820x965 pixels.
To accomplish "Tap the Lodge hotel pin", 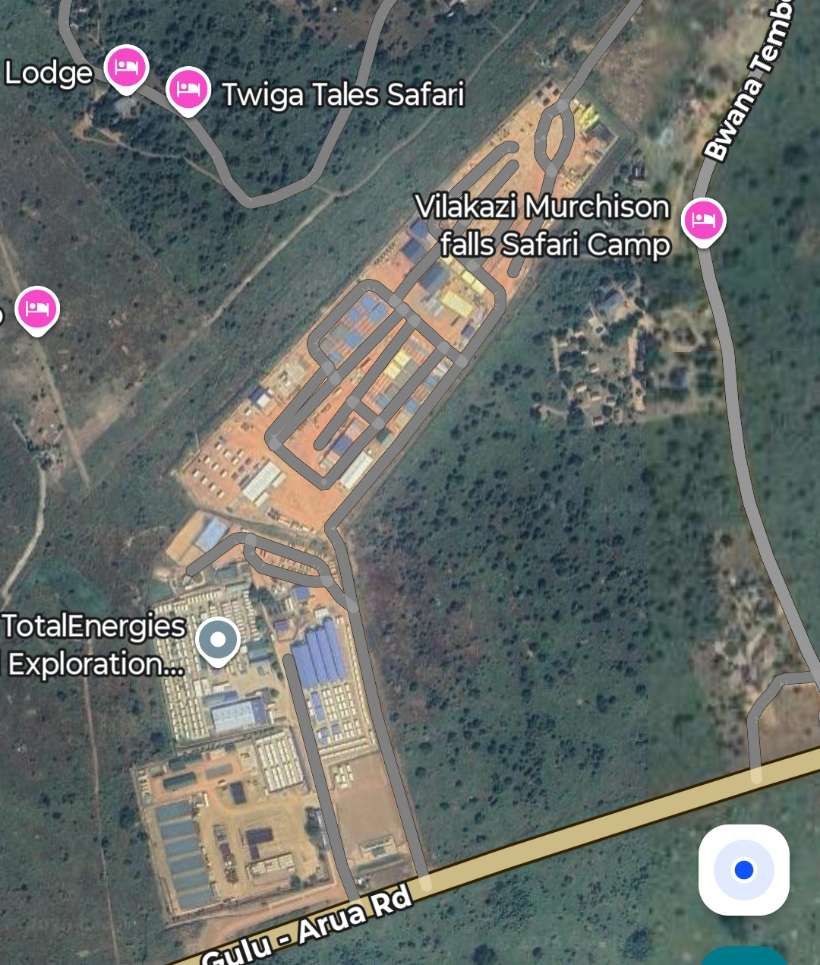I will (127, 68).
